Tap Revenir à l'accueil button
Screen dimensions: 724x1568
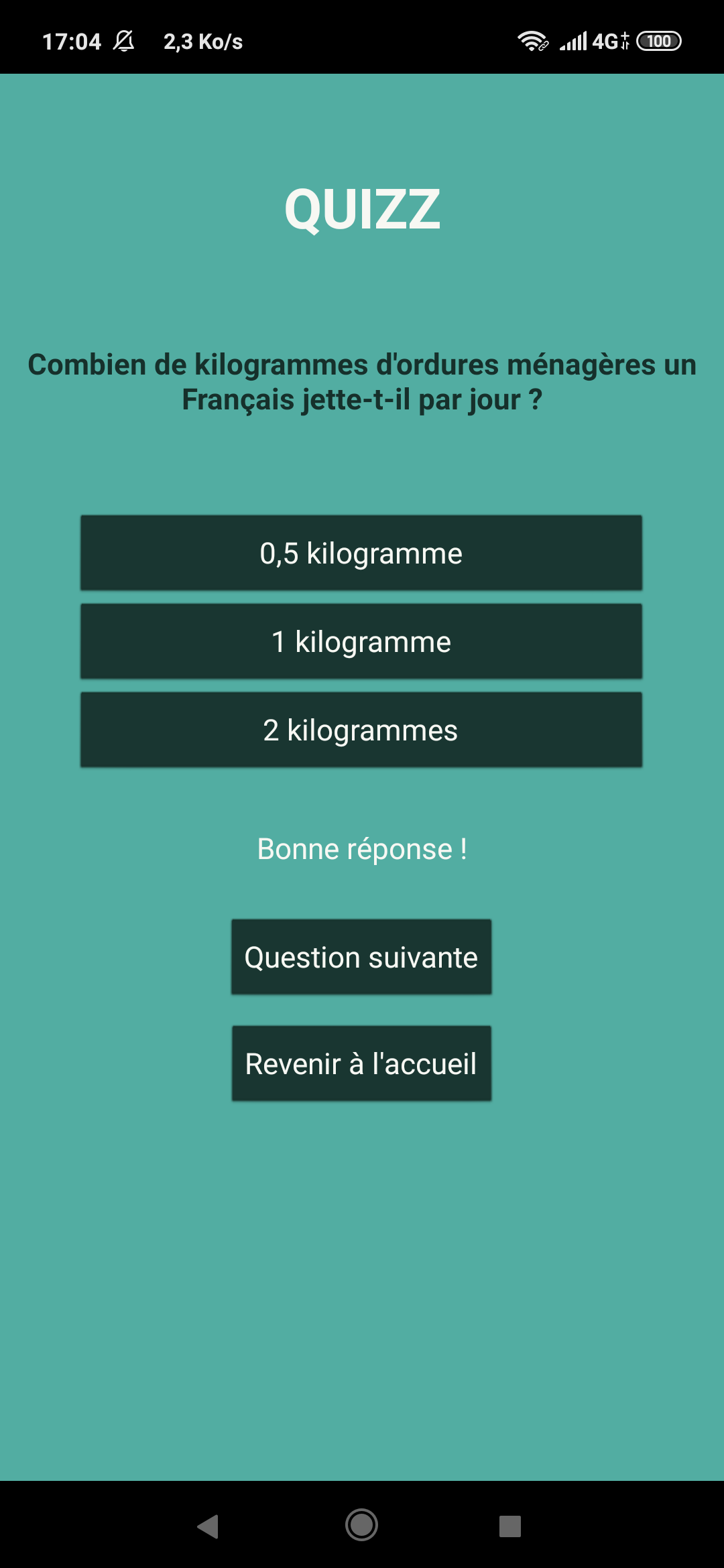point(361,1063)
